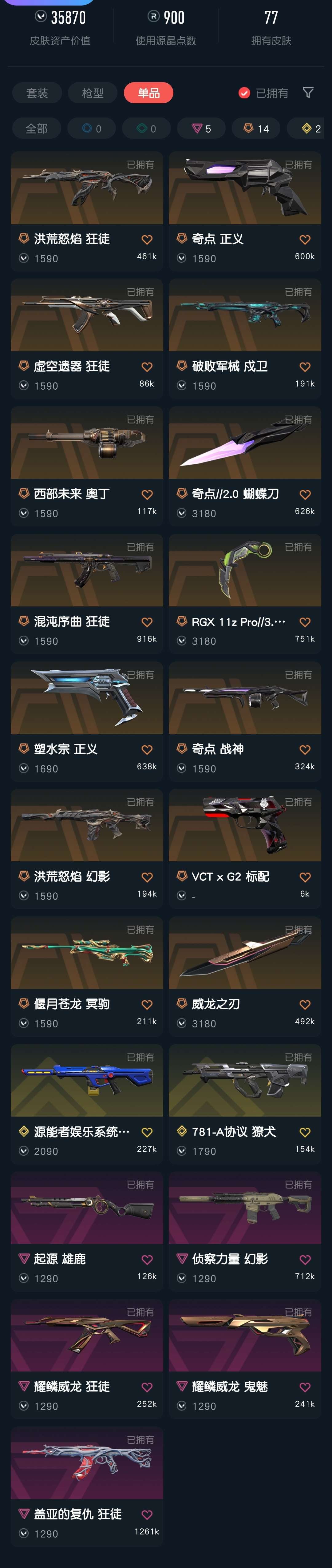Favorite the 奇点 正义 skin
The image size is (332, 1568).
pos(305,240)
